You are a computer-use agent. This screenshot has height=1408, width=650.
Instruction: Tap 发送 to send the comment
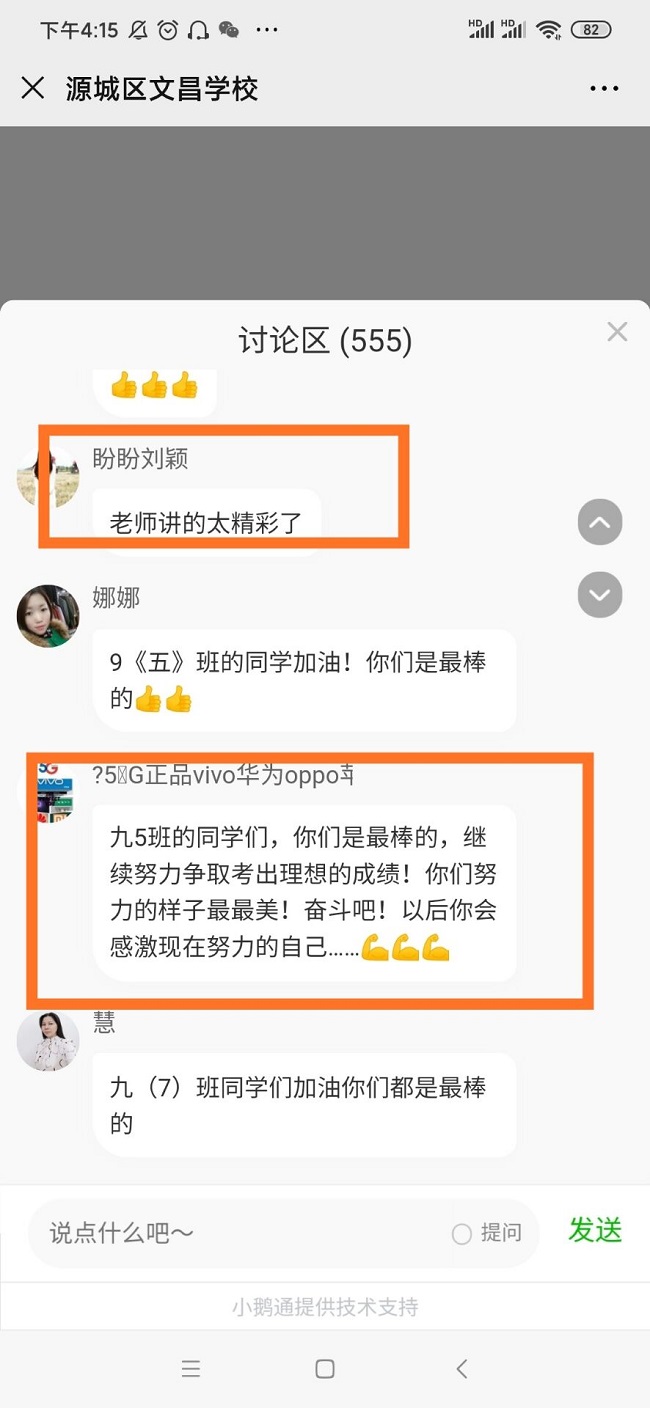point(595,1231)
